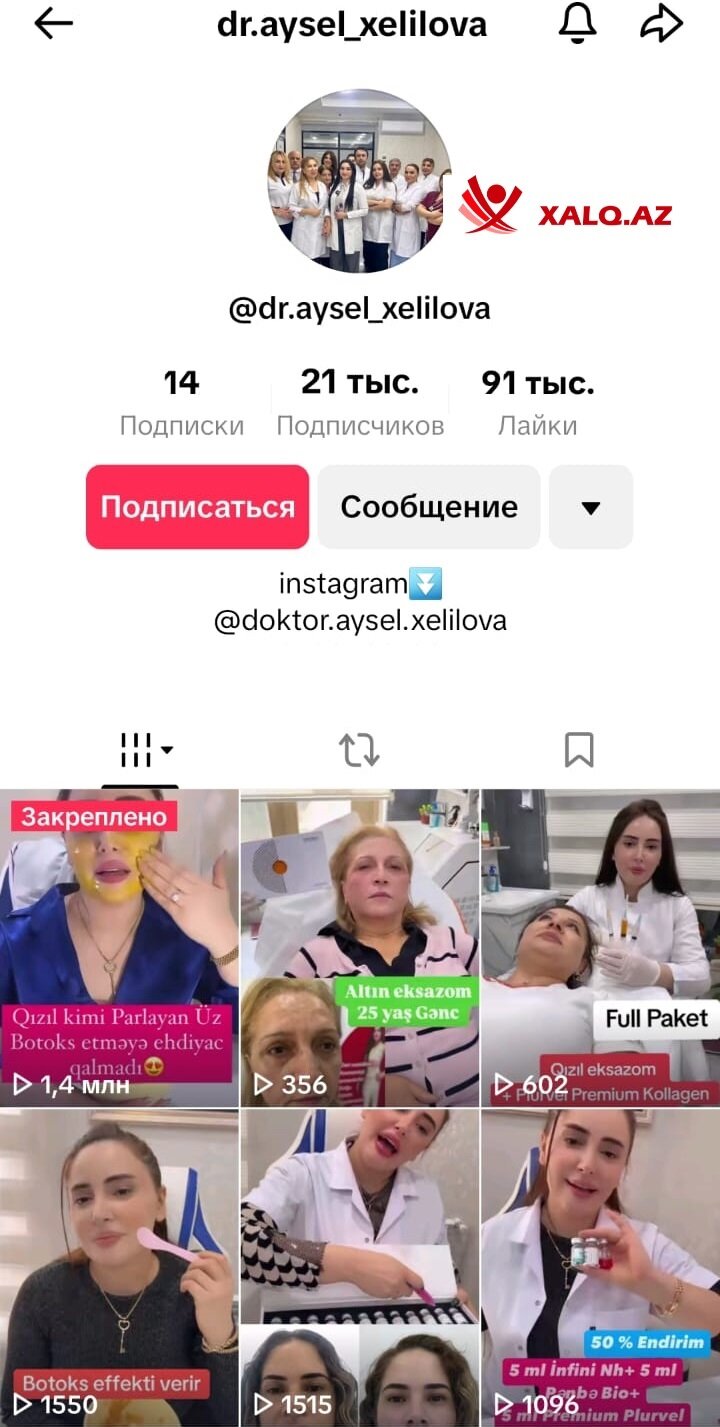Switch to the saved bookmarks tab
720x1427 pixels.
(579, 749)
